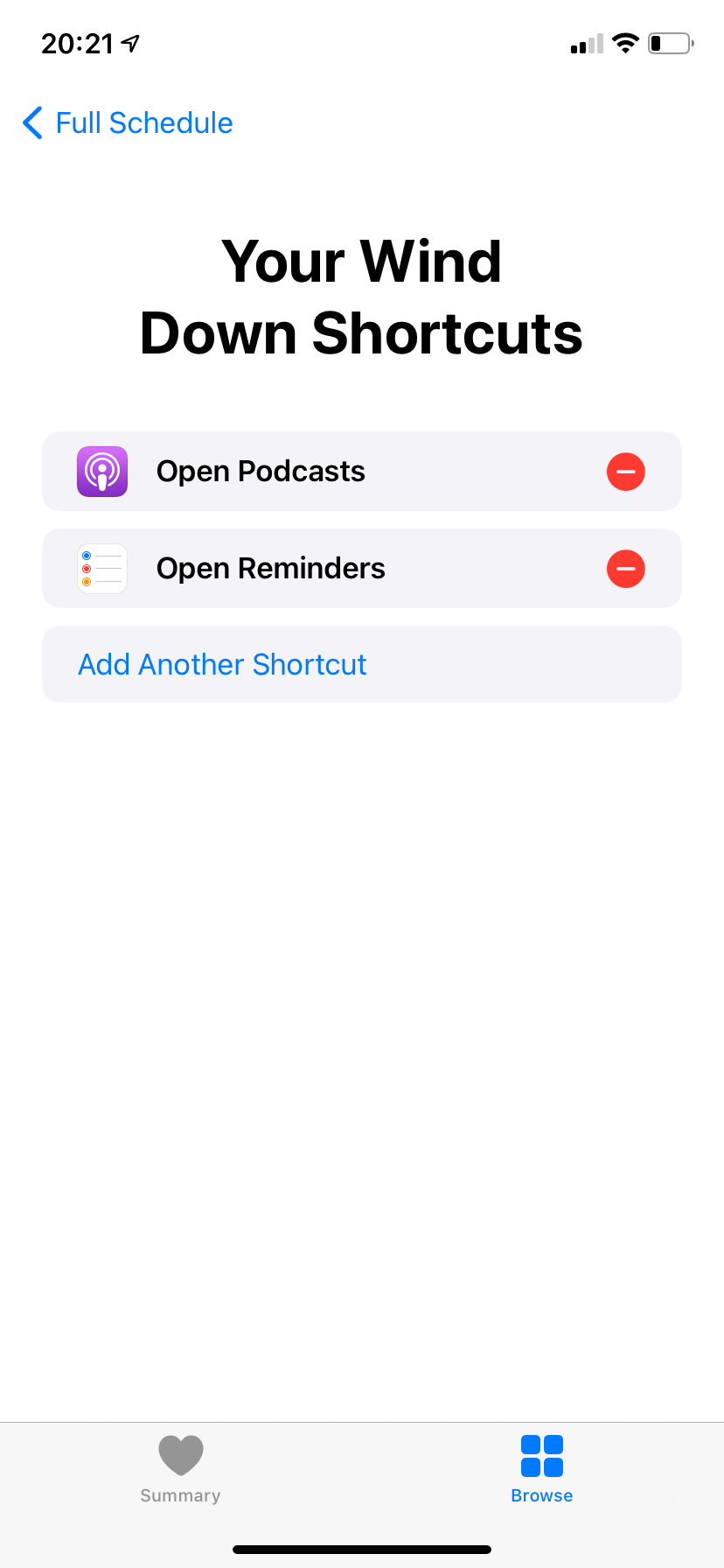Image resolution: width=724 pixels, height=1568 pixels.
Task: Go back to Full Schedule
Action: (x=128, y=123)
